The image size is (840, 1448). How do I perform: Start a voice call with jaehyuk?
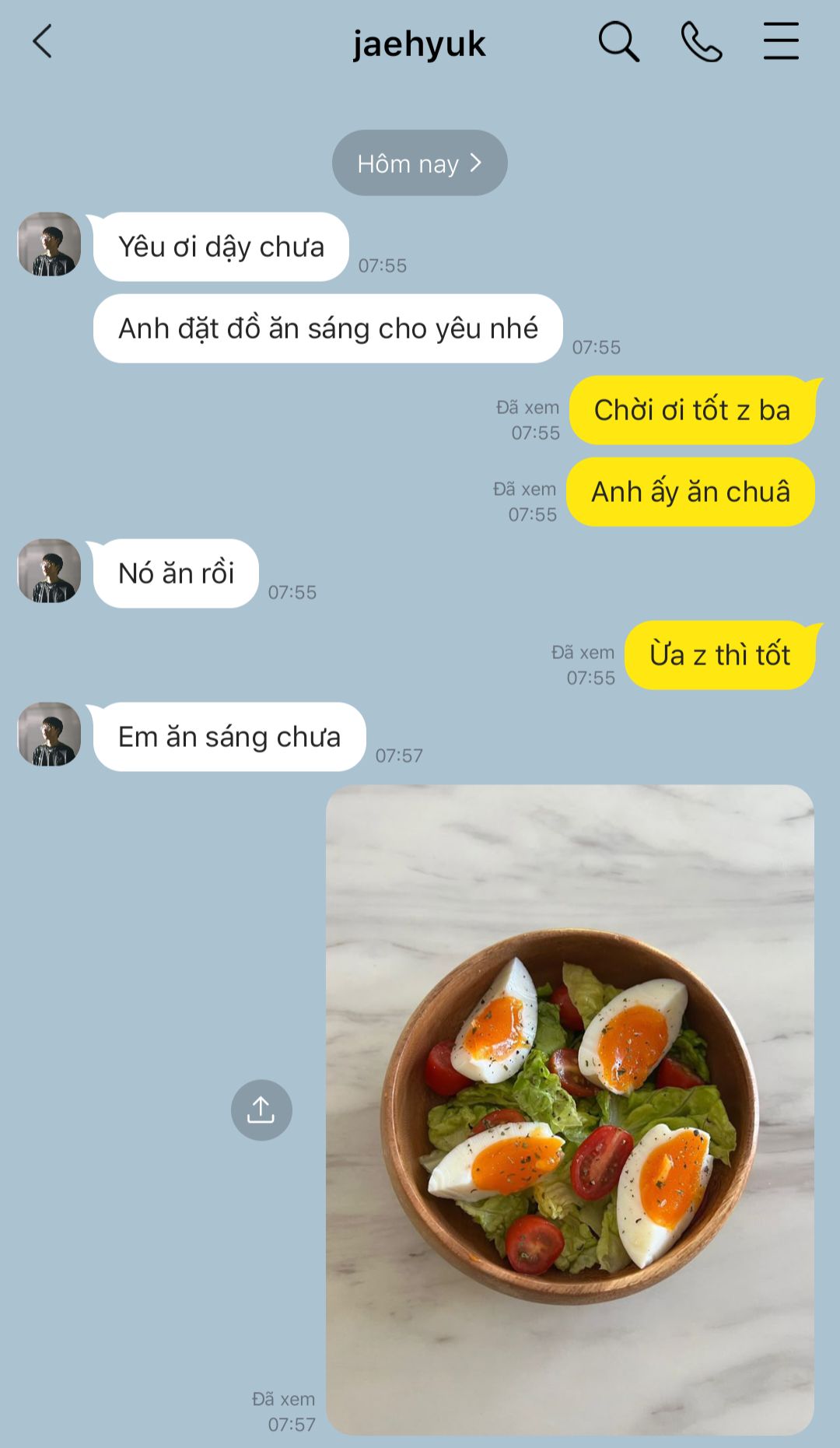(701, 41)
